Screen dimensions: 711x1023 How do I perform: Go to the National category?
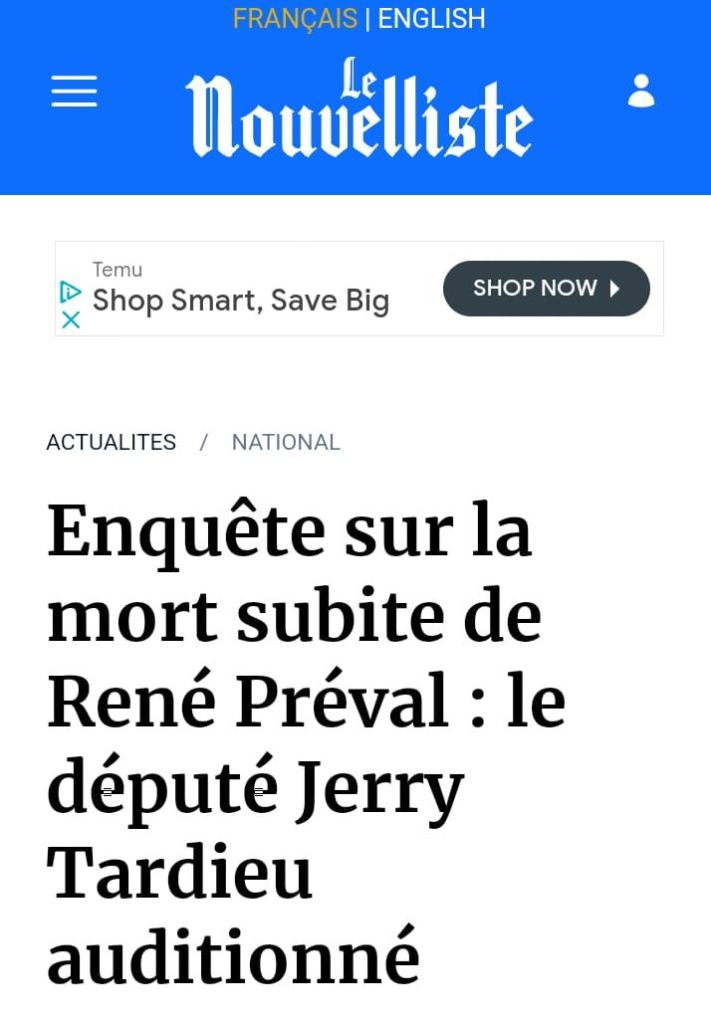point(286,442)
